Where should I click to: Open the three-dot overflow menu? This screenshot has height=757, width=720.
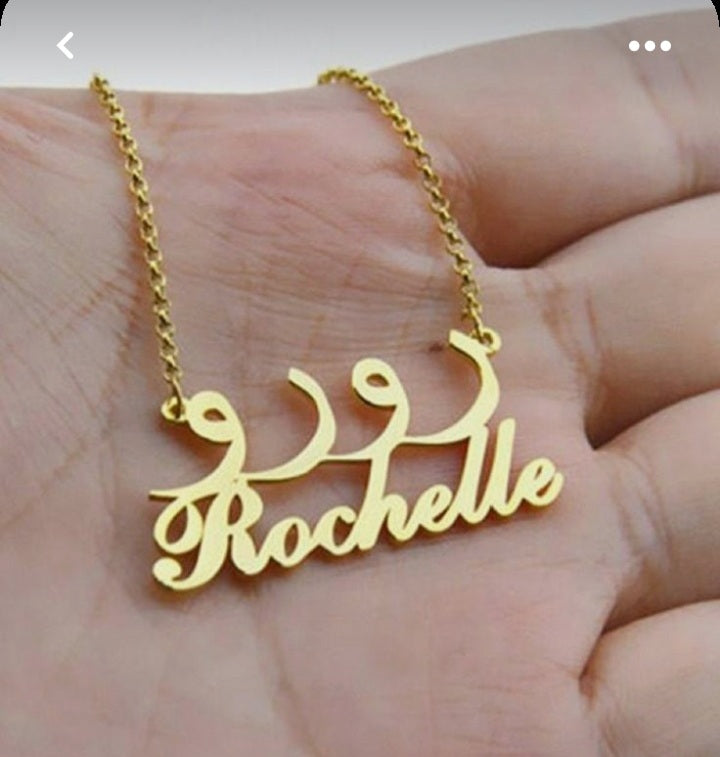649,46
